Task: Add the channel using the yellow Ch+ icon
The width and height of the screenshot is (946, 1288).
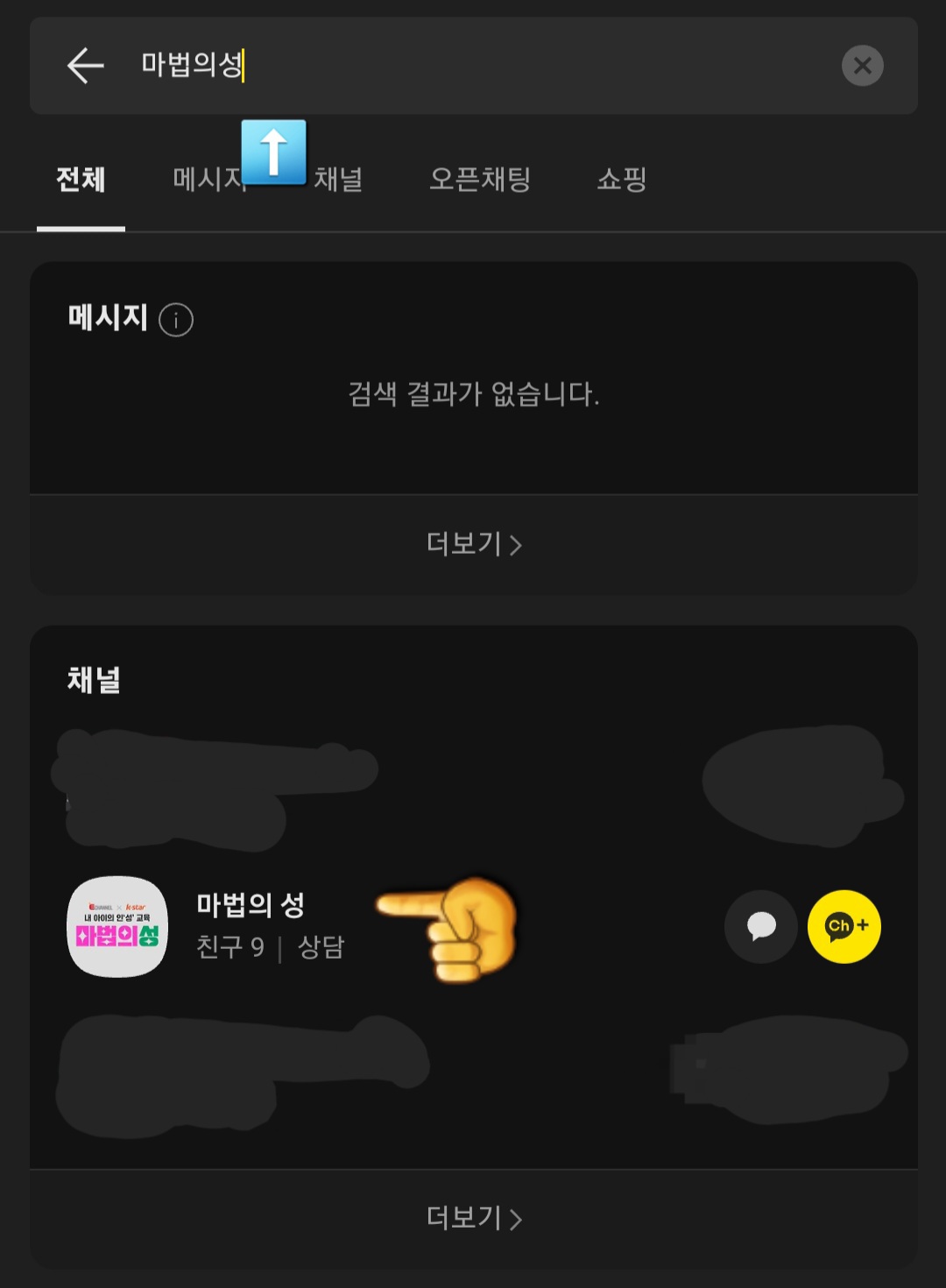Action: point(844,928)
